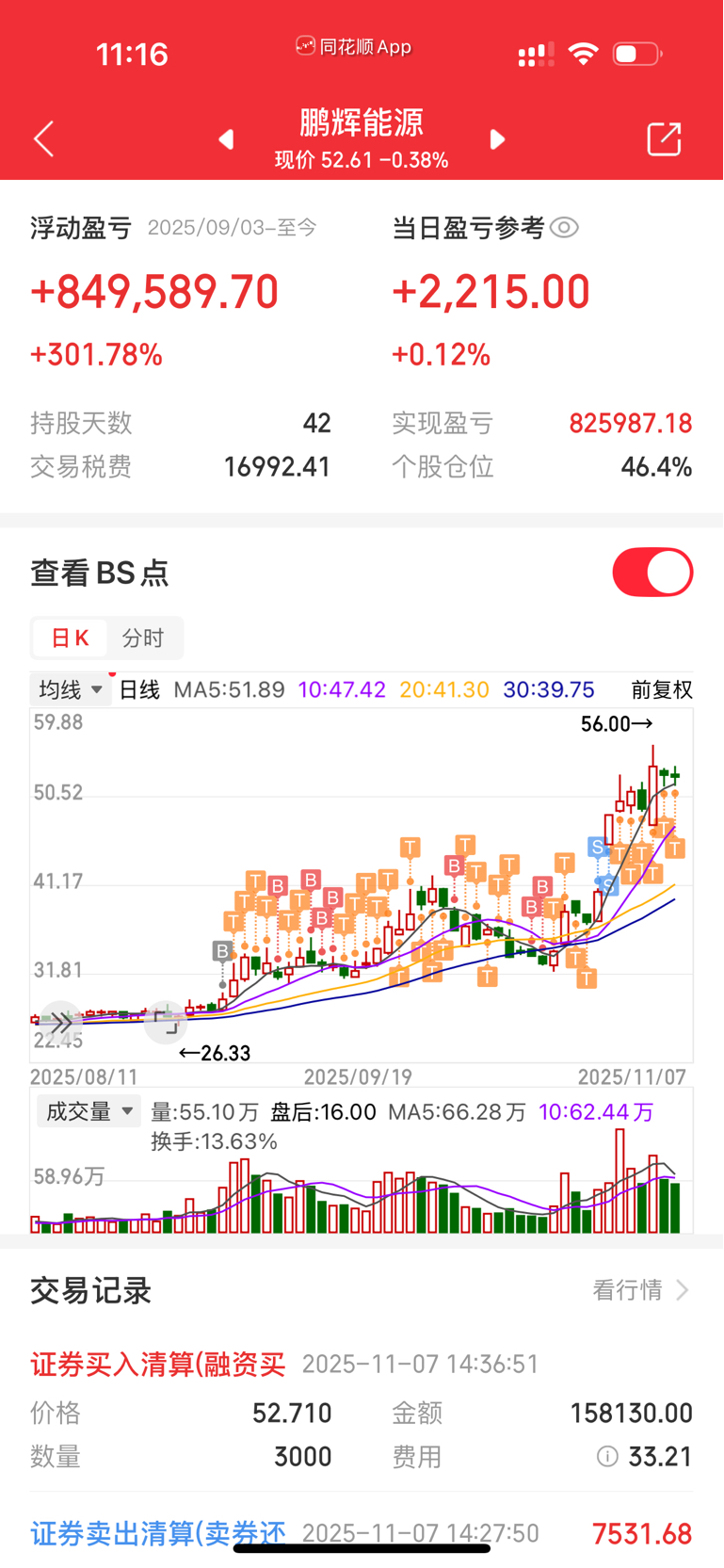Switch to the 分时 chart tab
This screenshot has height=1568, width=724.
coord(143,639)
